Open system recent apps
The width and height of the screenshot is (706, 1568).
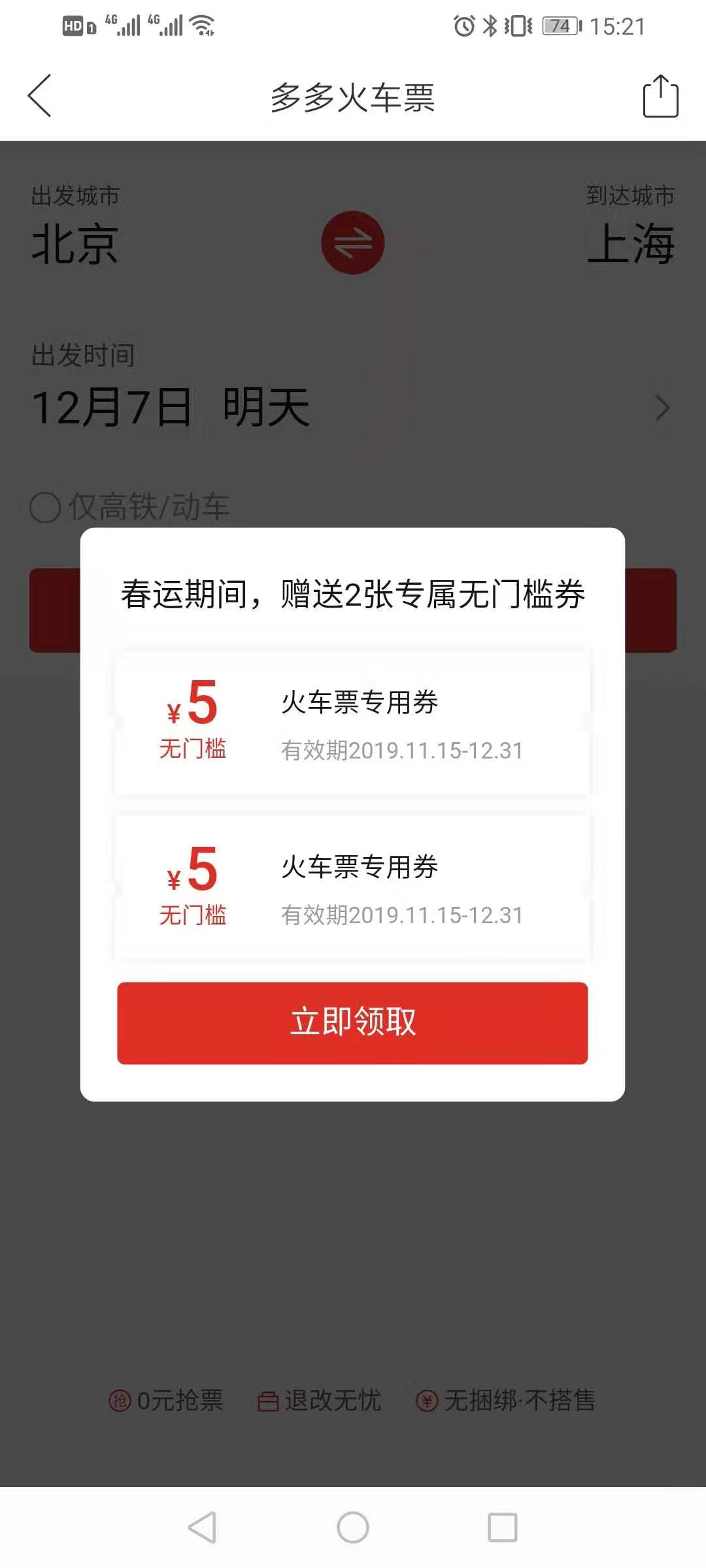coord(502,1527)
